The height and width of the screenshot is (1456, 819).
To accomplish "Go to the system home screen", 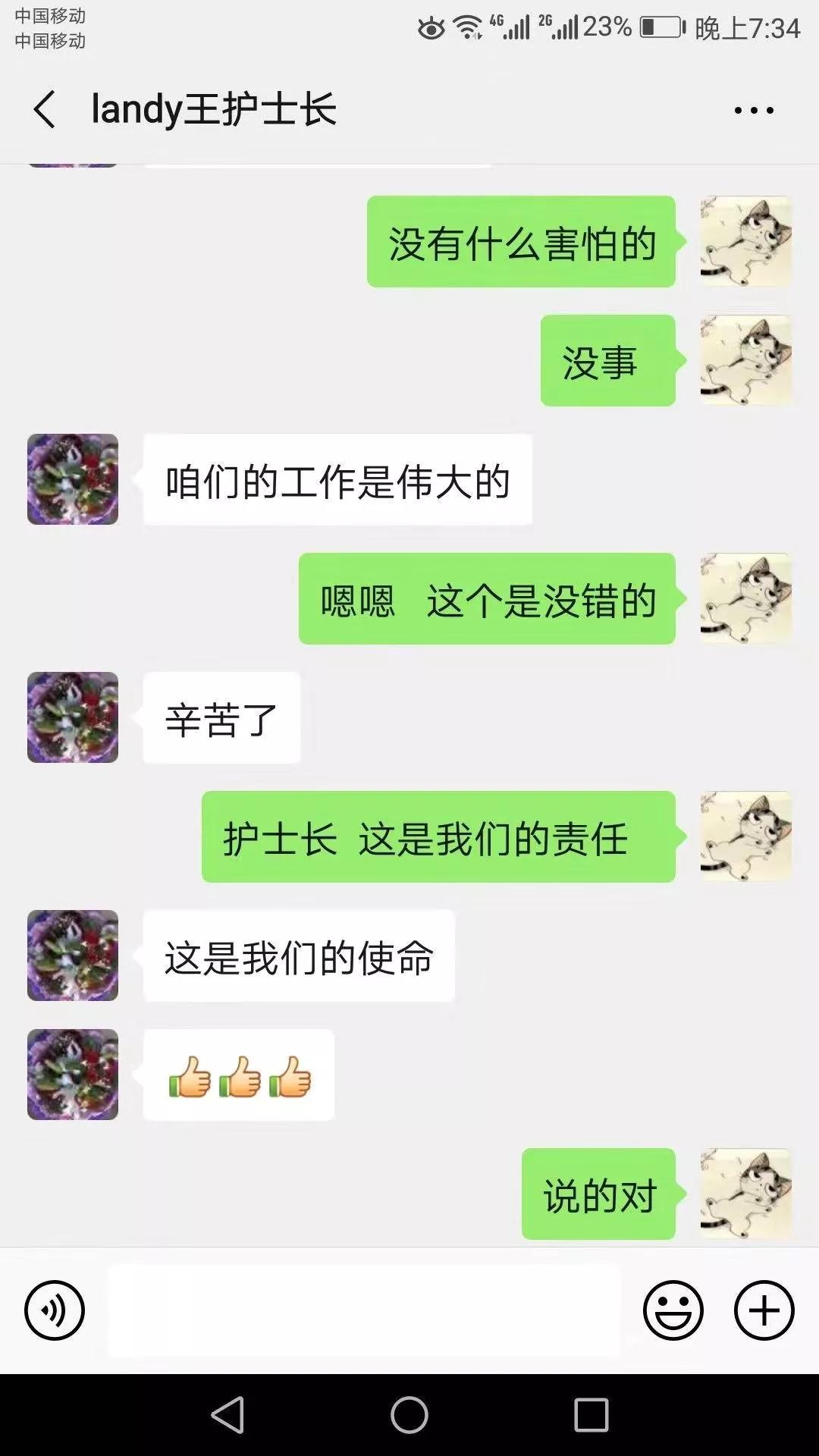I will point(409,1415).
